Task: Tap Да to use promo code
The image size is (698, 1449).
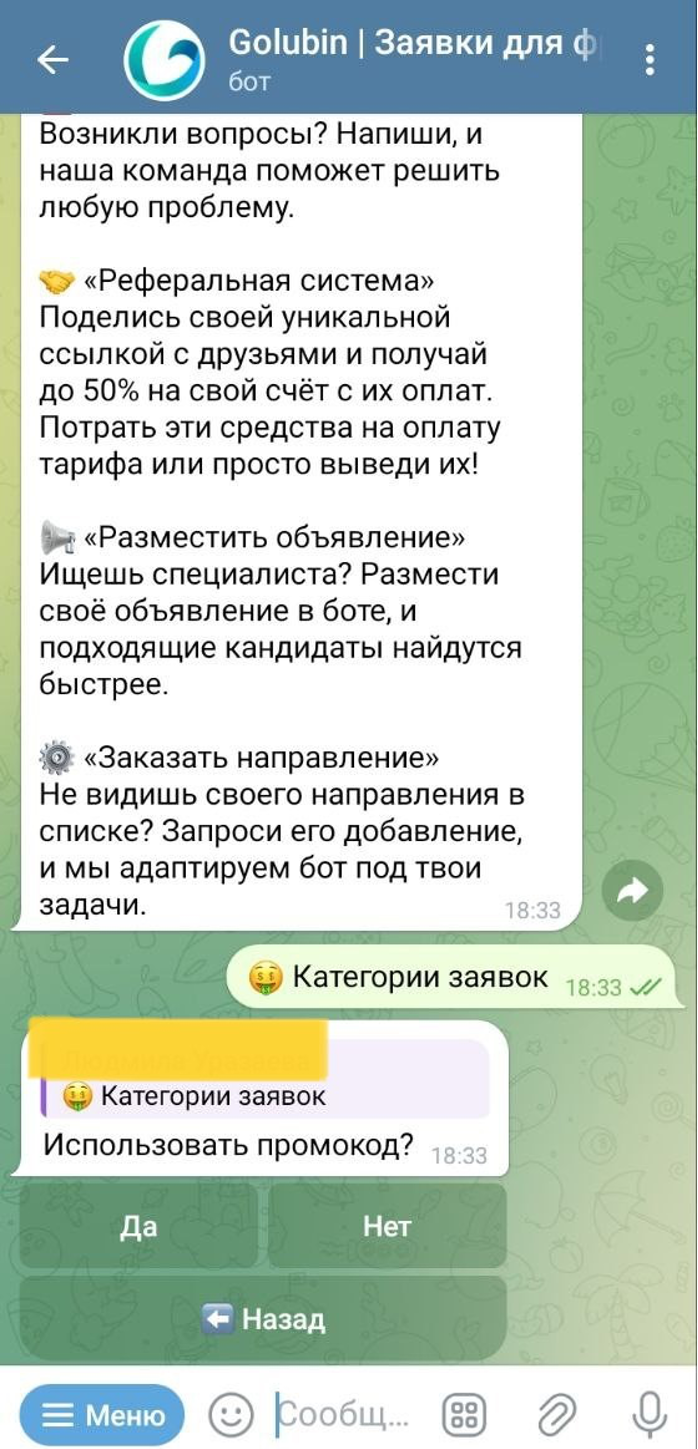Action: point(139,1226)
